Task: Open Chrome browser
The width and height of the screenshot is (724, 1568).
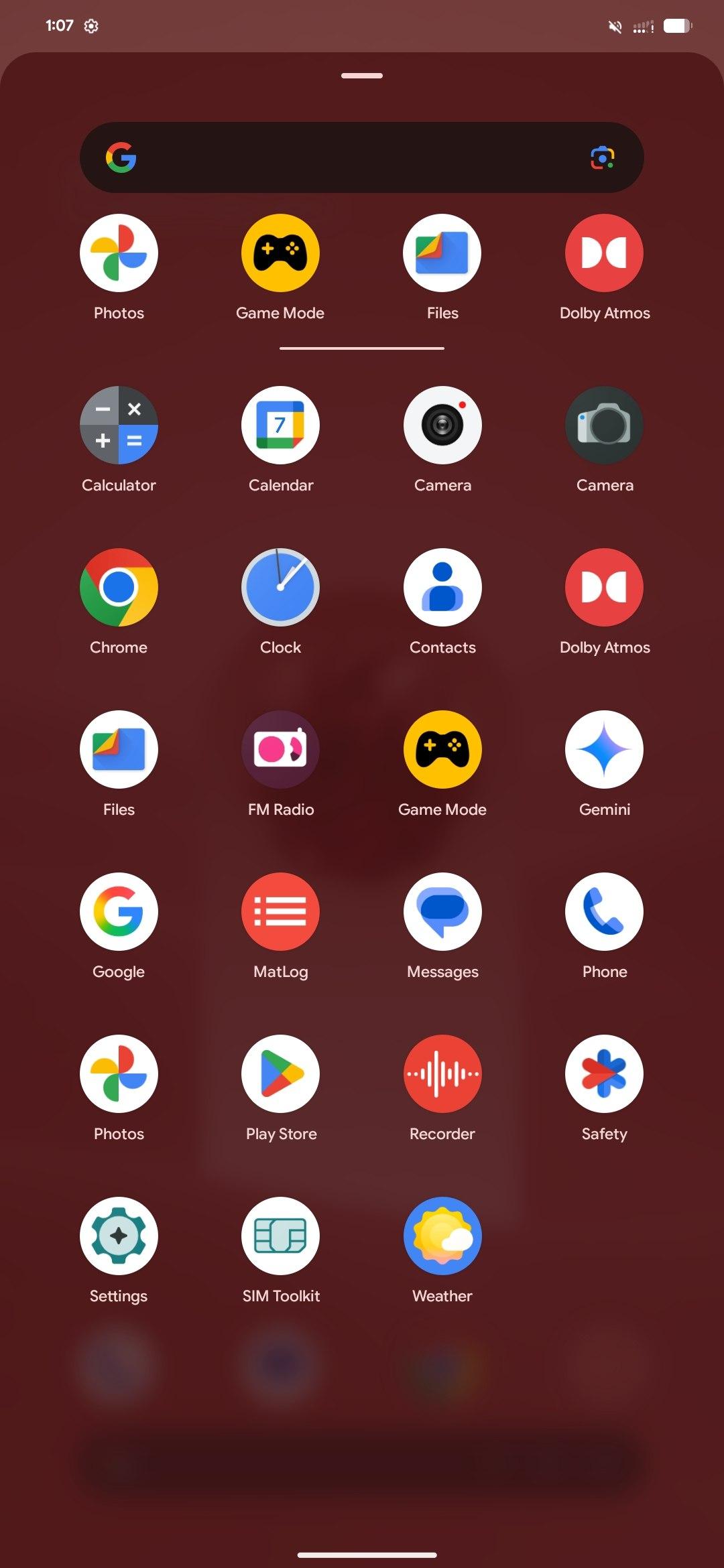Action: coord(119,587)
